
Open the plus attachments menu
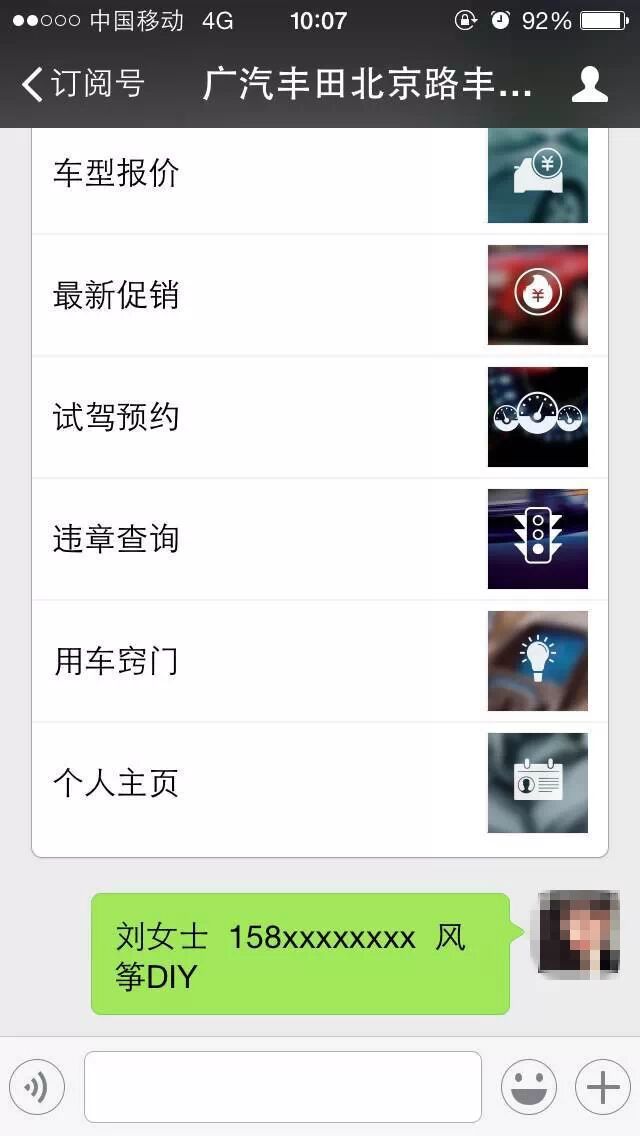tap(602, 1087)
